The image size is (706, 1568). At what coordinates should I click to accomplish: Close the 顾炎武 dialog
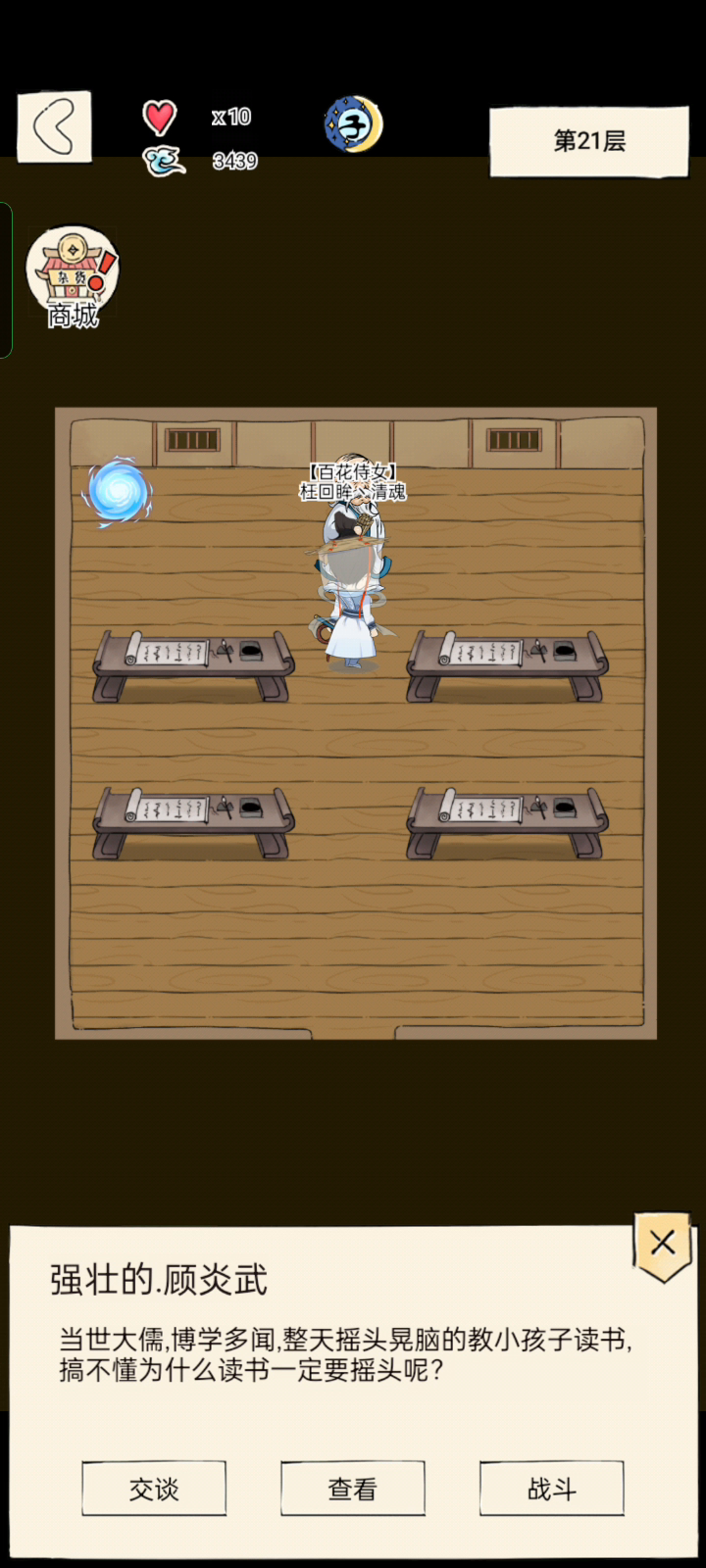[x=663, y=1245]
